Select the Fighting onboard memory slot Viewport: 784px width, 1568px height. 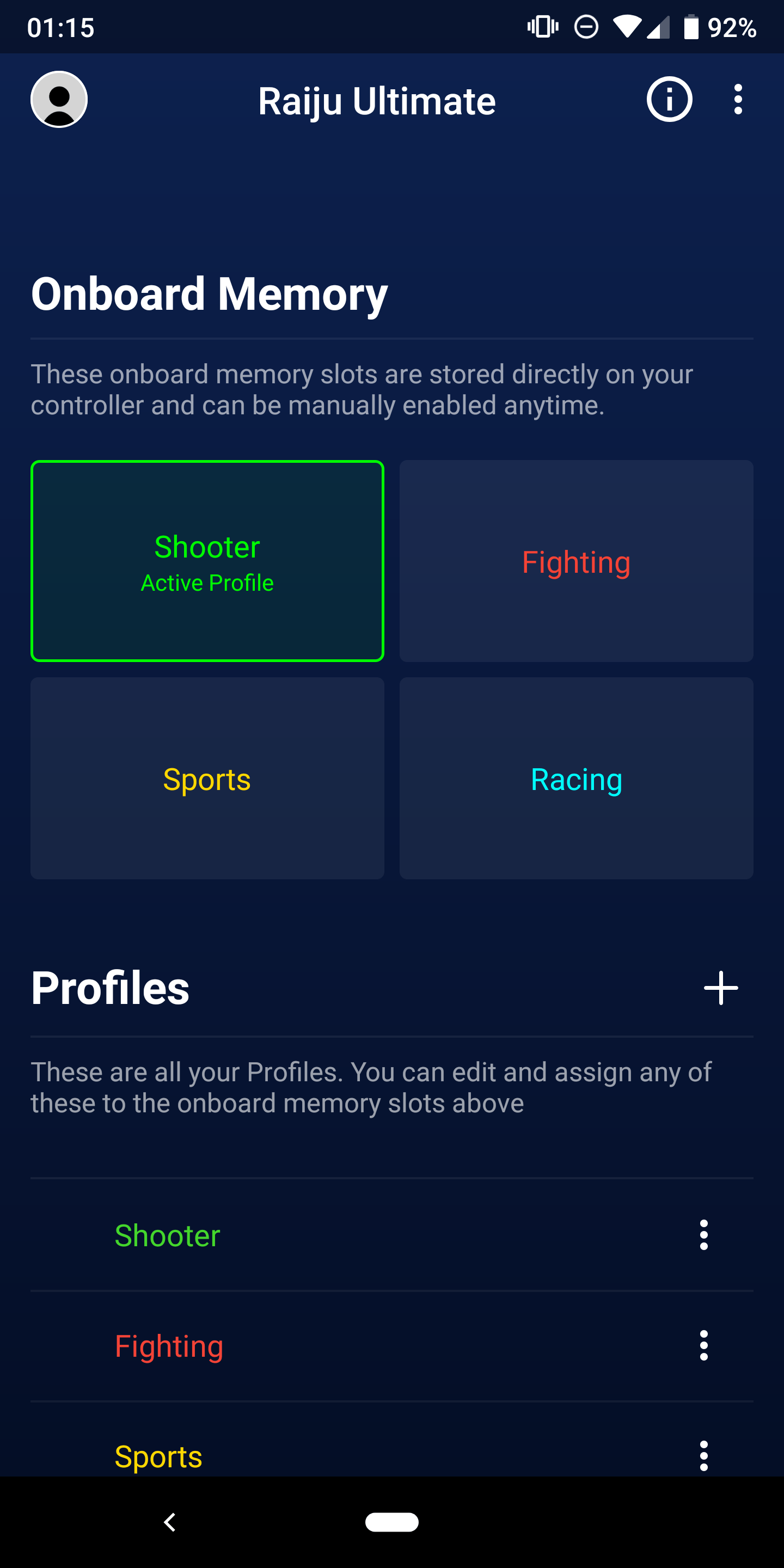point(576,561)
